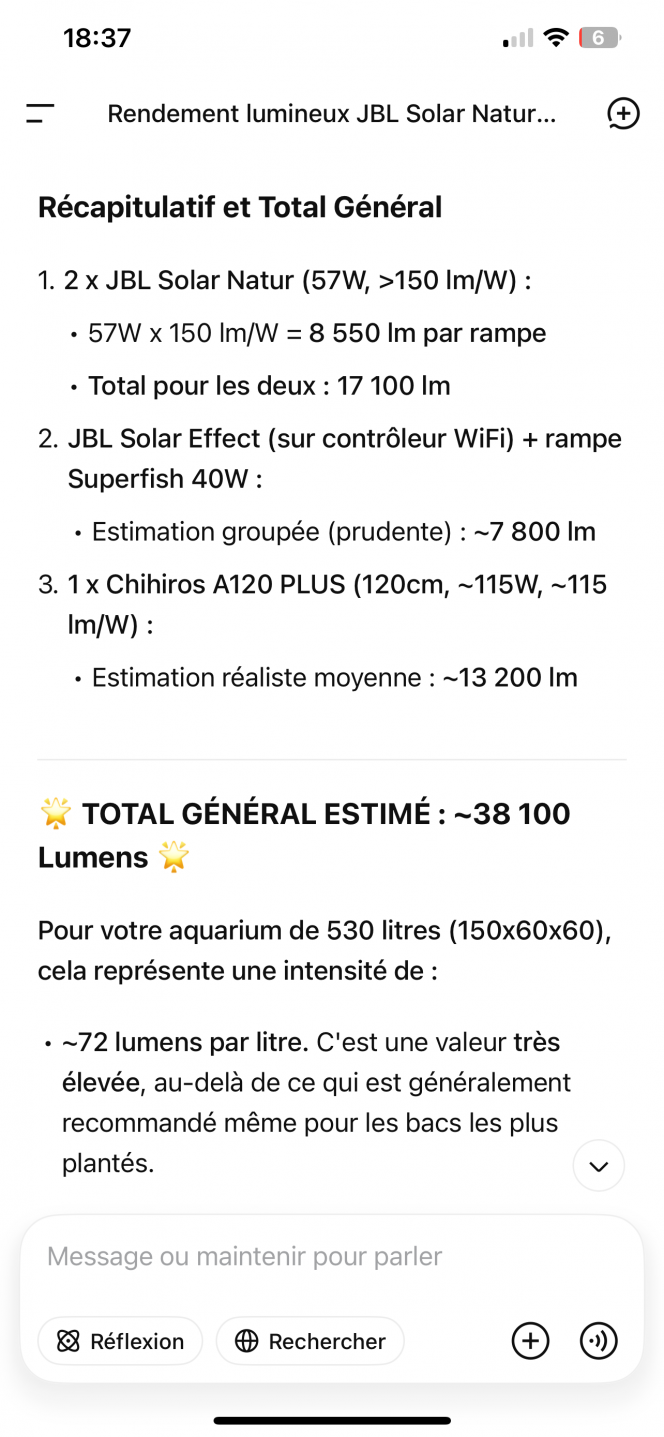Activate the Rechercher web search

(310, 1341)
